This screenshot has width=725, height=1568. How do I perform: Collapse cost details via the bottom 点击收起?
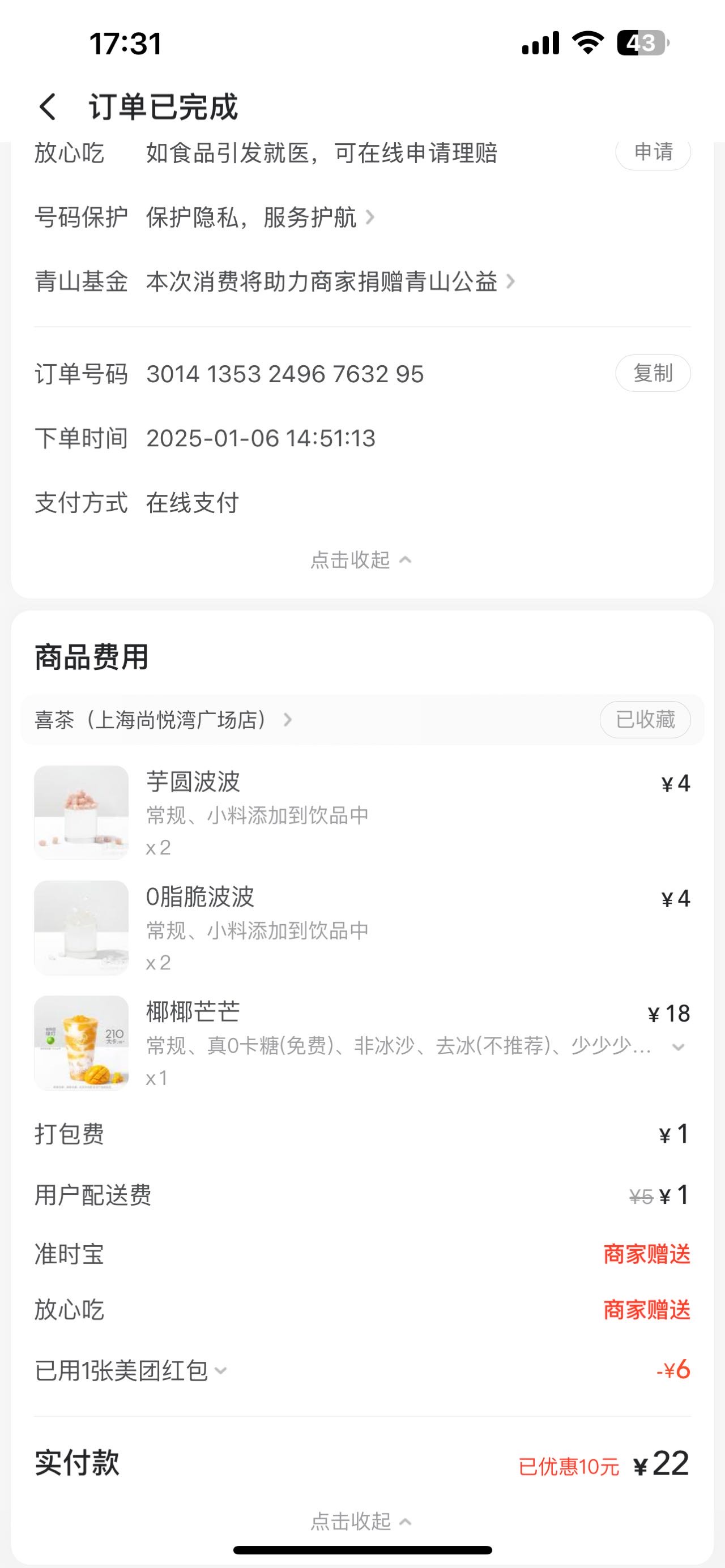pos(361,1521)
